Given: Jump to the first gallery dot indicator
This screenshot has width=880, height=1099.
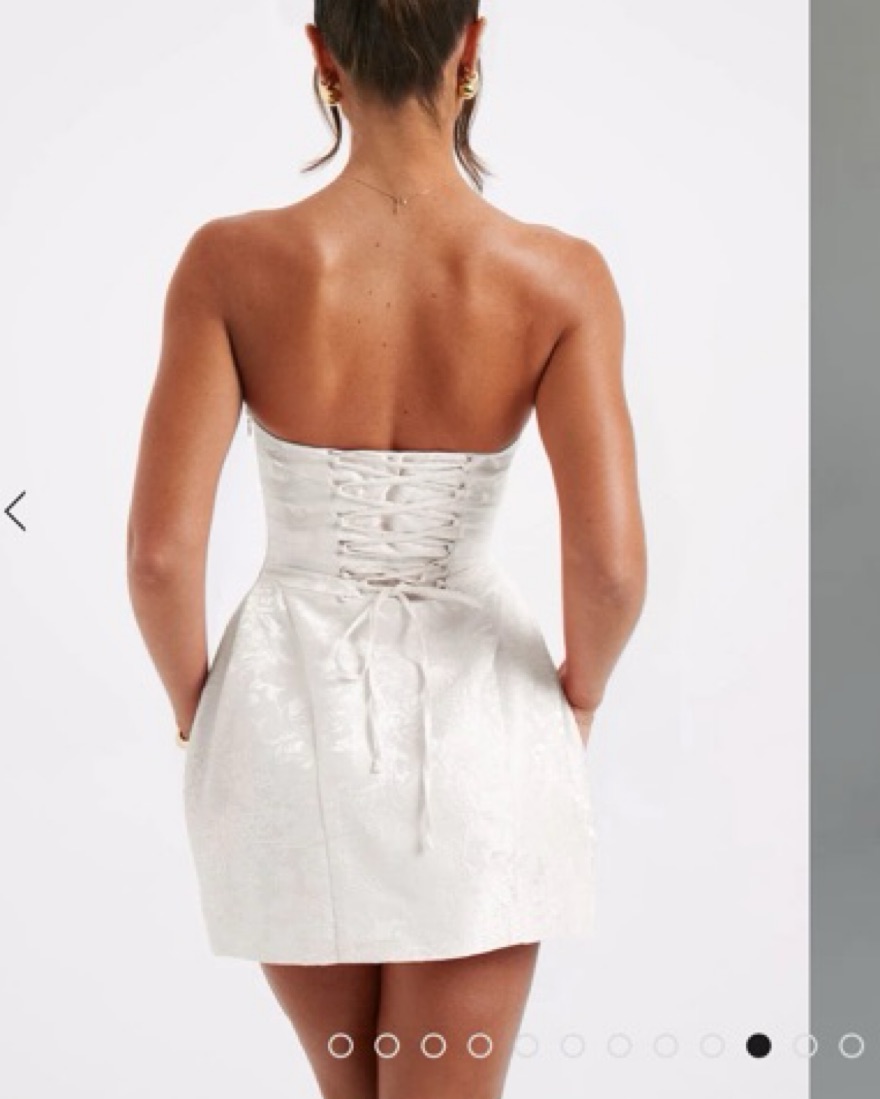Looking at the screenshot, I should click(340, 1046).
